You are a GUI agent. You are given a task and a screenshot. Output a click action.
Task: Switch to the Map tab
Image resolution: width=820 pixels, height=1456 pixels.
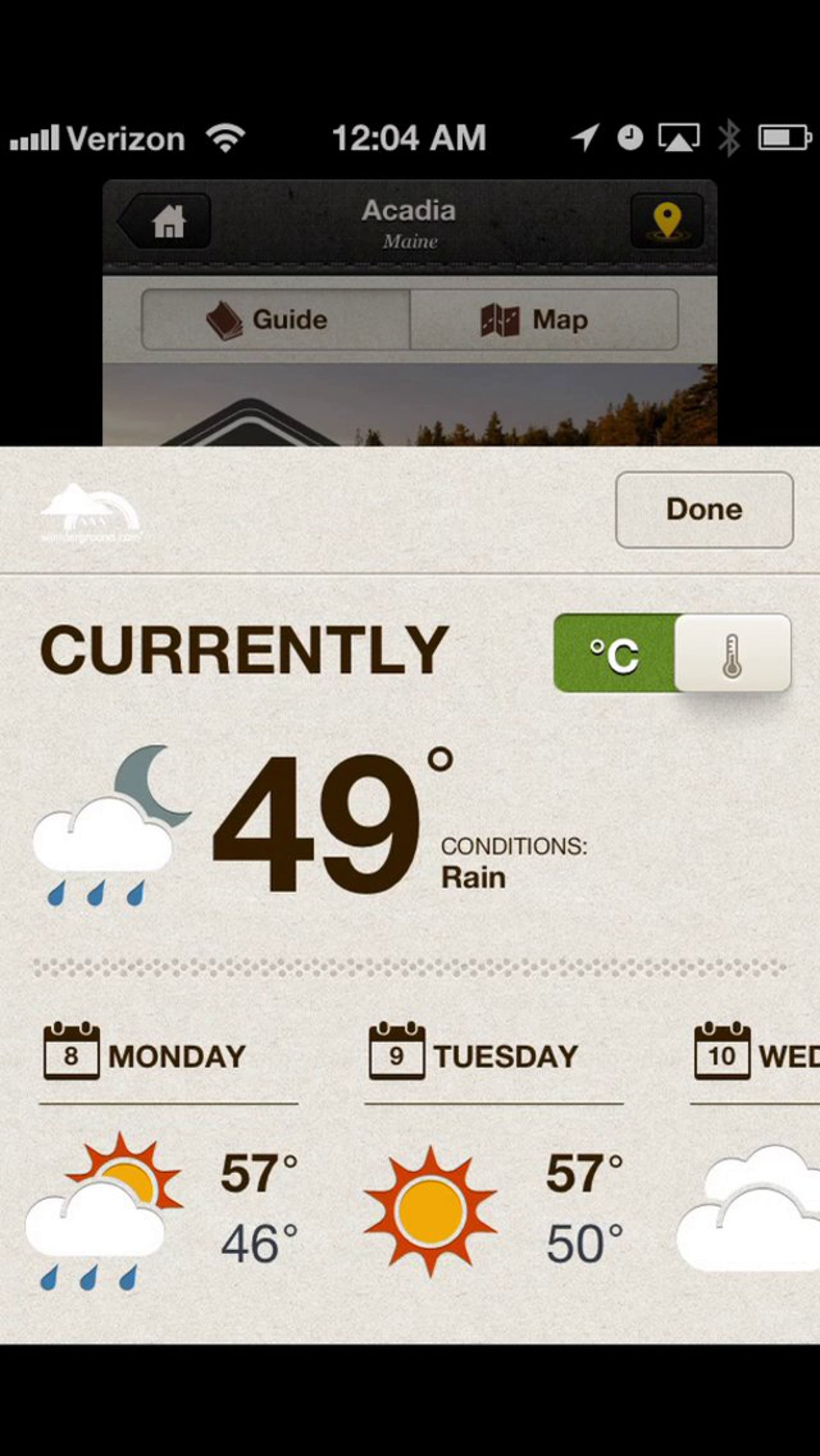544,319
